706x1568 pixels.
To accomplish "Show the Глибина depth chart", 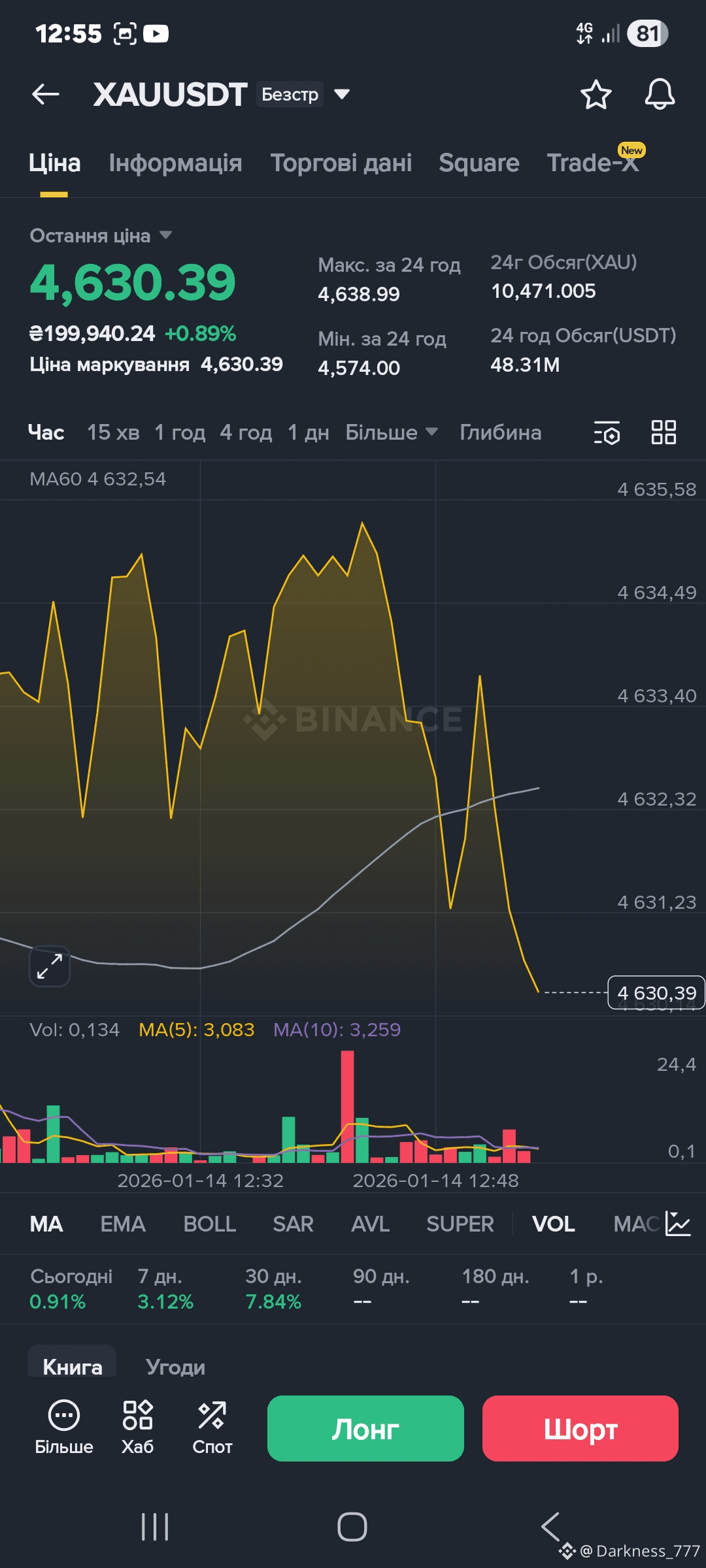I will pos(500,433).
